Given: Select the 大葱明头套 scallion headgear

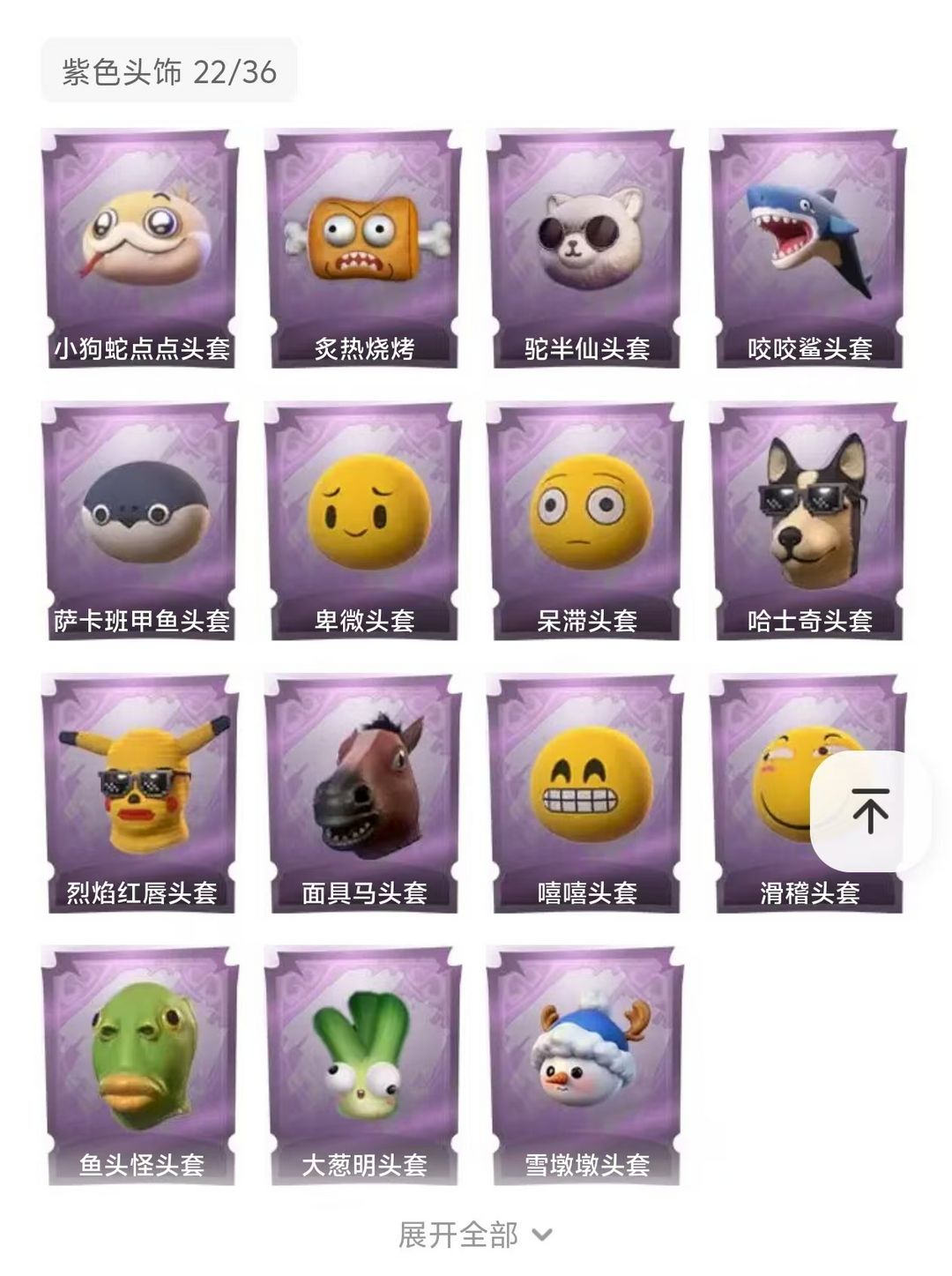Looking at the screenshot, I should click(363, 1065).
